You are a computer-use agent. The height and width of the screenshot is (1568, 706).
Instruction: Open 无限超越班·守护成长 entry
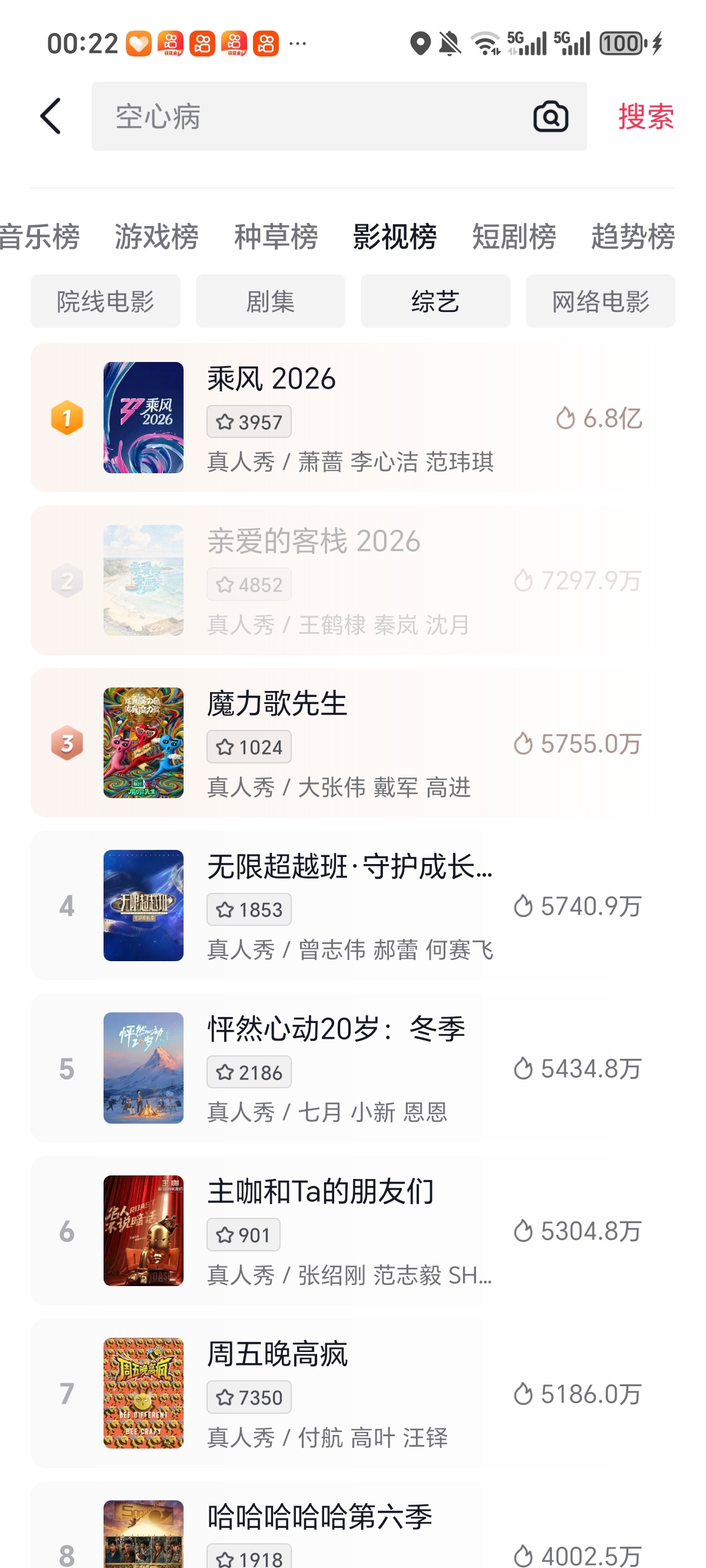[352, 905]
